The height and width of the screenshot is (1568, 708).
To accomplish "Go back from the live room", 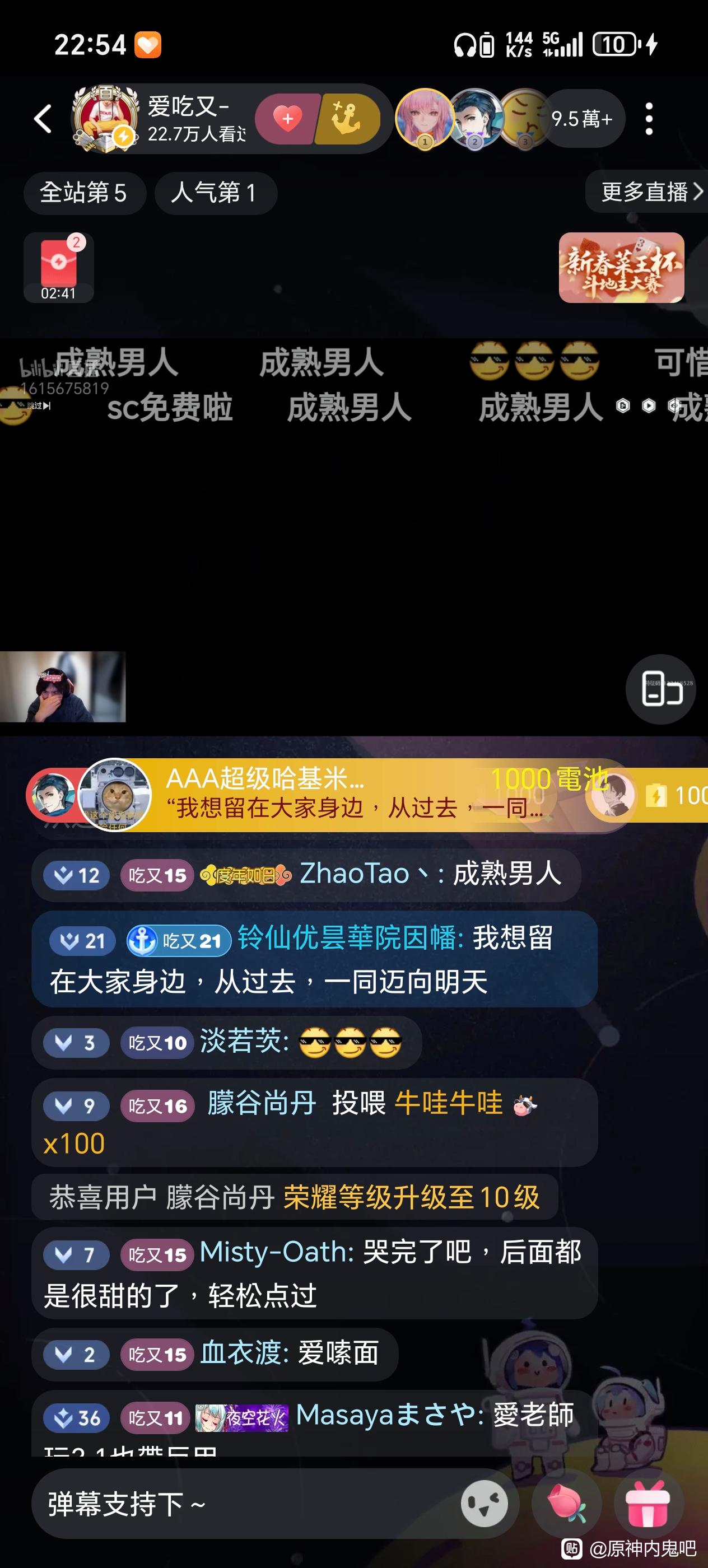I will [x=43, y=119].
